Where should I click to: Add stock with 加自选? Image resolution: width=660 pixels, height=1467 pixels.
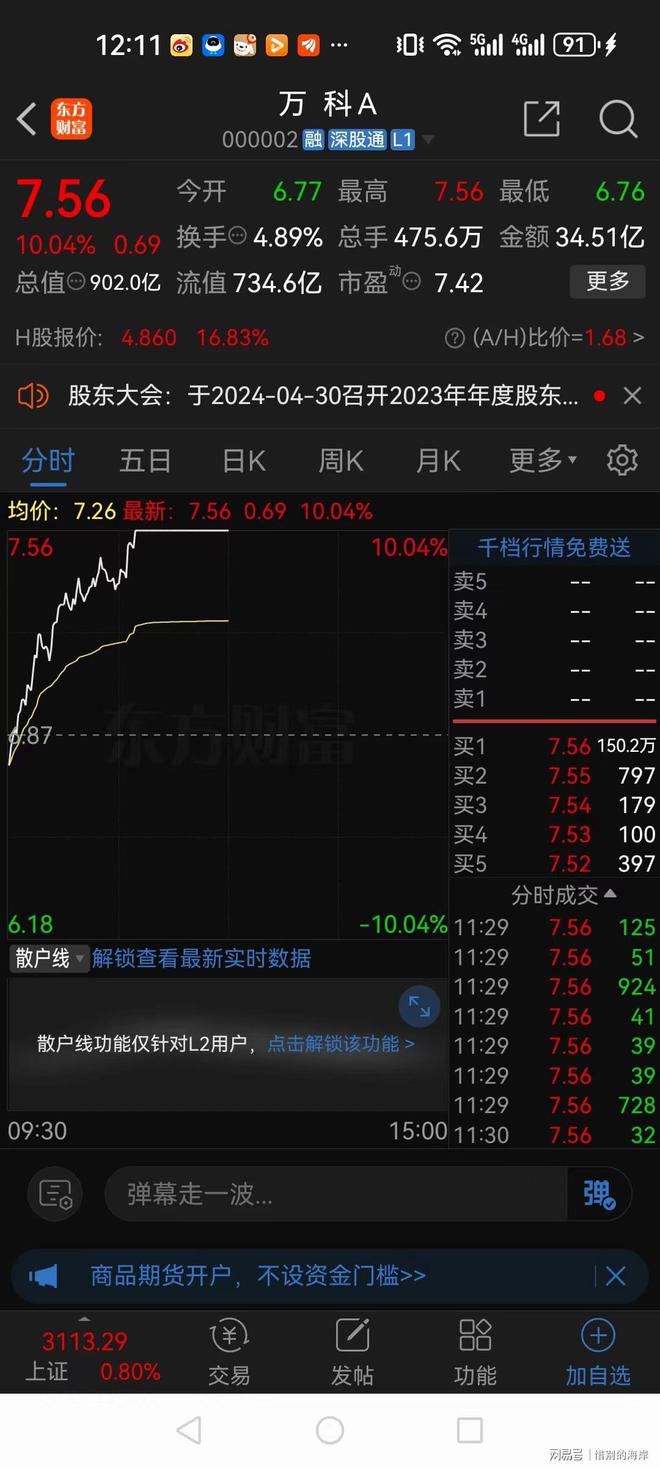[x=598, y=1352]
